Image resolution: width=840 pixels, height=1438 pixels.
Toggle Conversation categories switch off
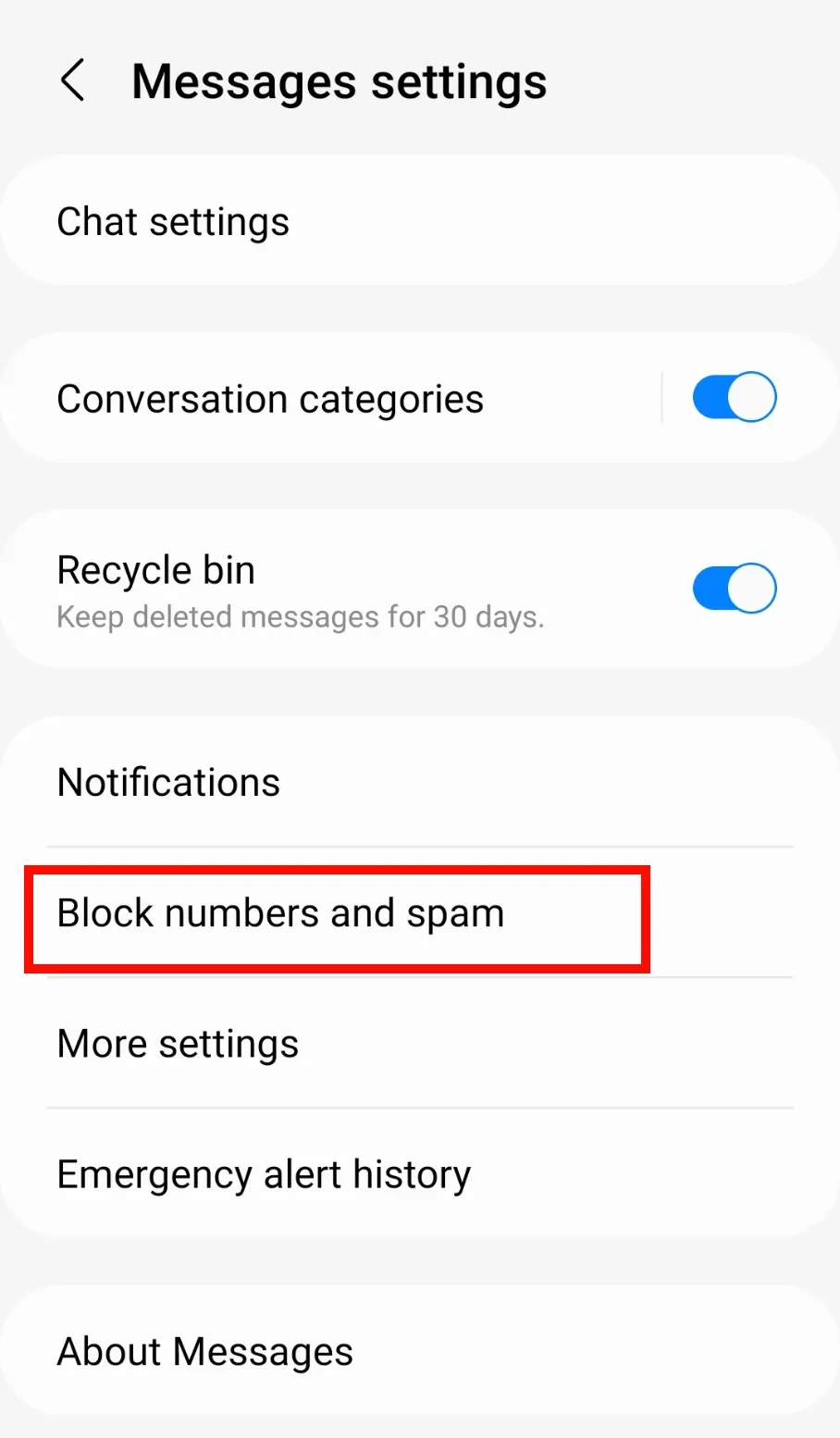tap(734, 398)
